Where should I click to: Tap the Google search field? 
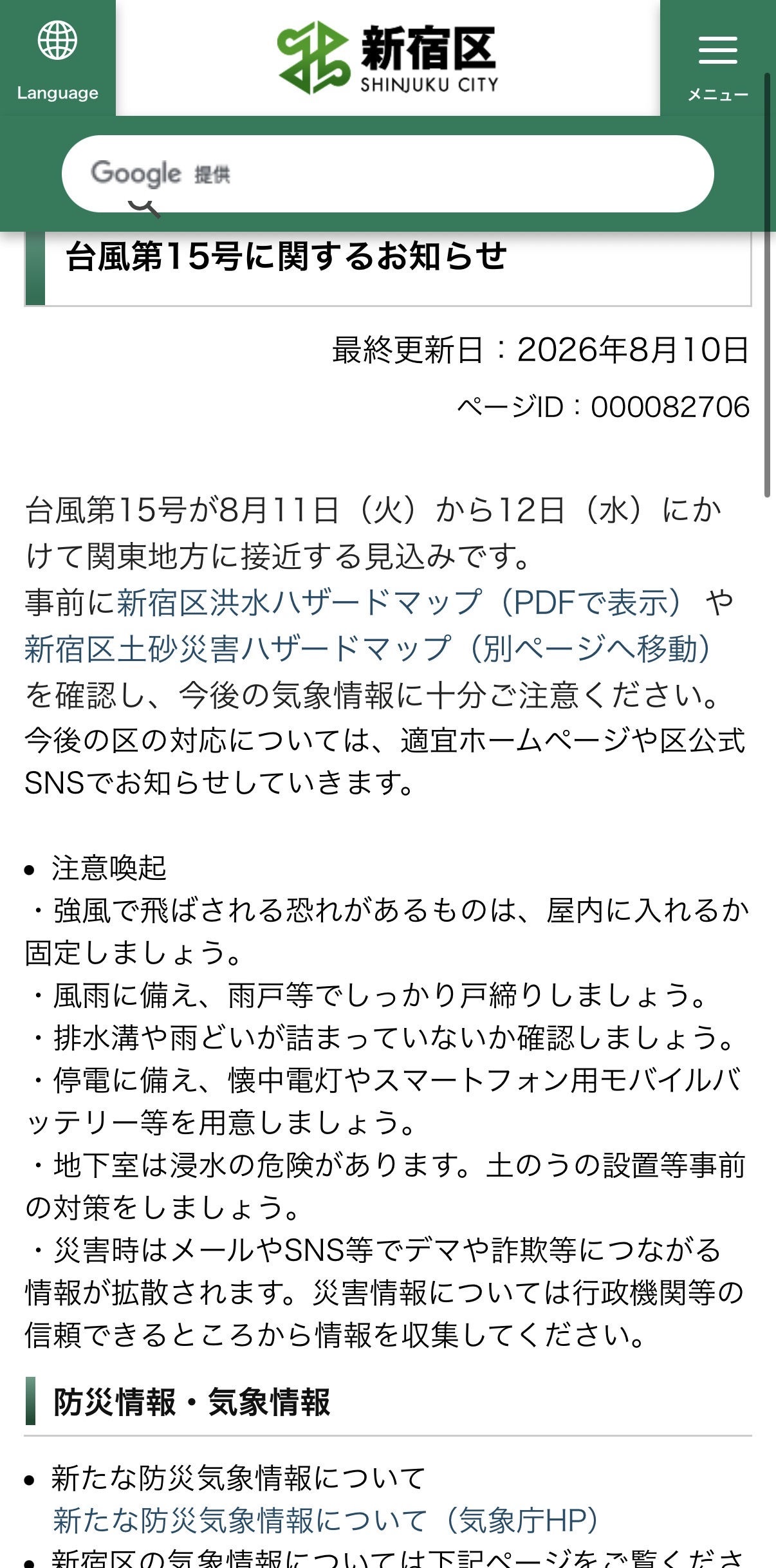[387, 173]
